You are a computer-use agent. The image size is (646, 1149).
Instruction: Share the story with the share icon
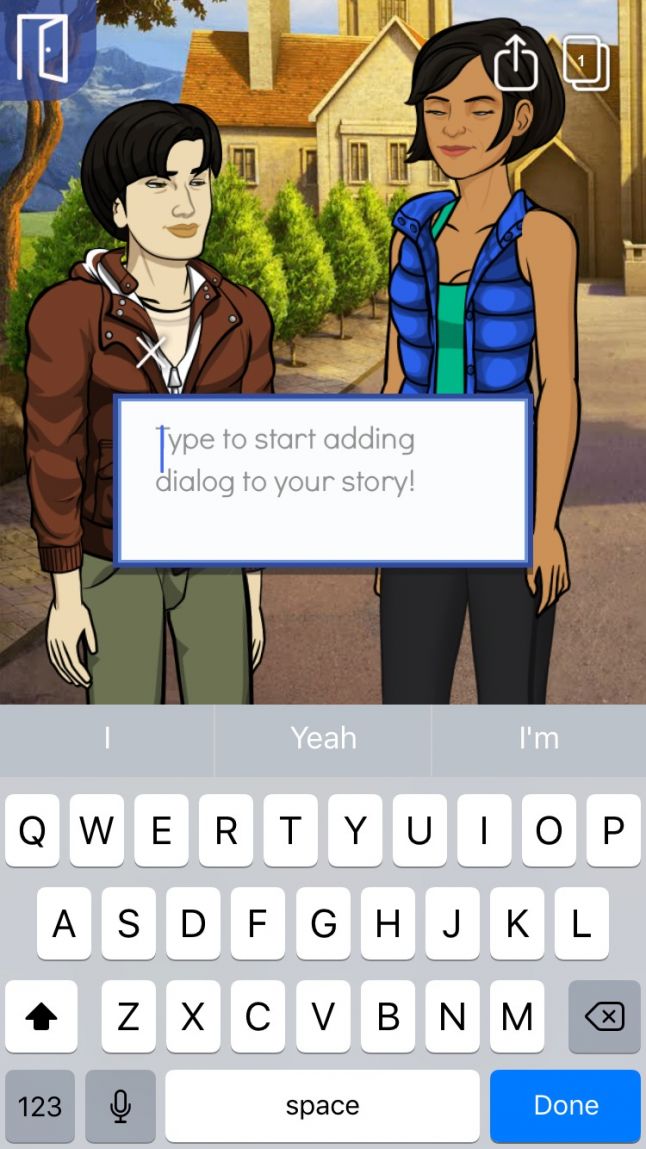tap(516, 63)
